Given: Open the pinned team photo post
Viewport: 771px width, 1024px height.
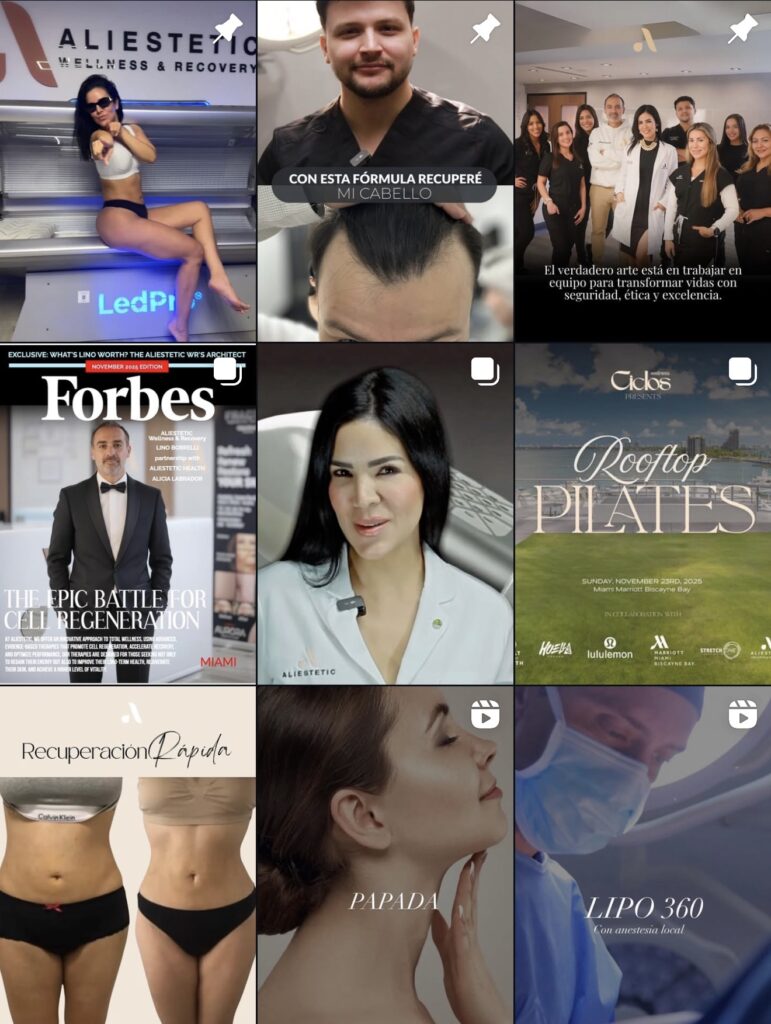Looking at the screenshot, I should [643, 170].
